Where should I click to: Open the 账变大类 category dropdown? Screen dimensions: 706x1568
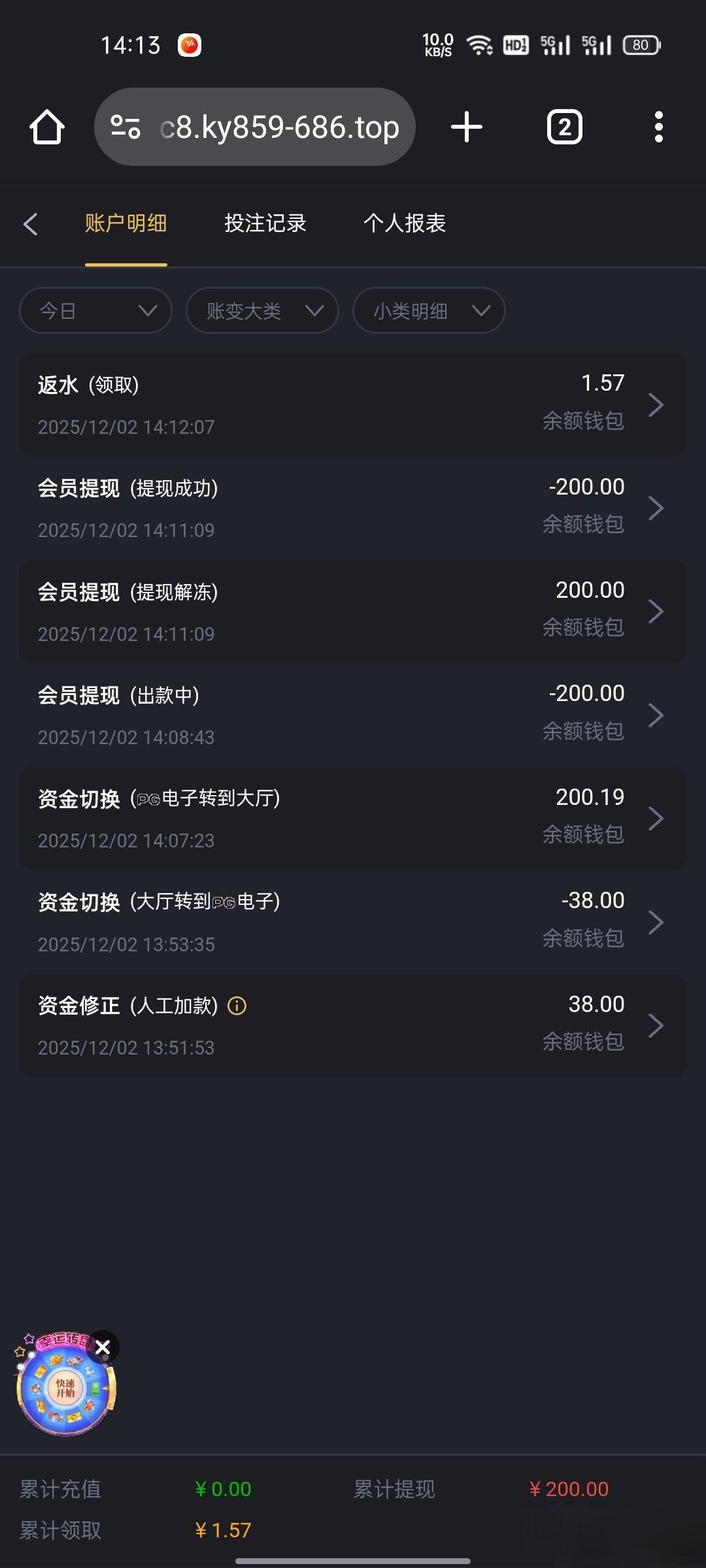coord(261,311)
